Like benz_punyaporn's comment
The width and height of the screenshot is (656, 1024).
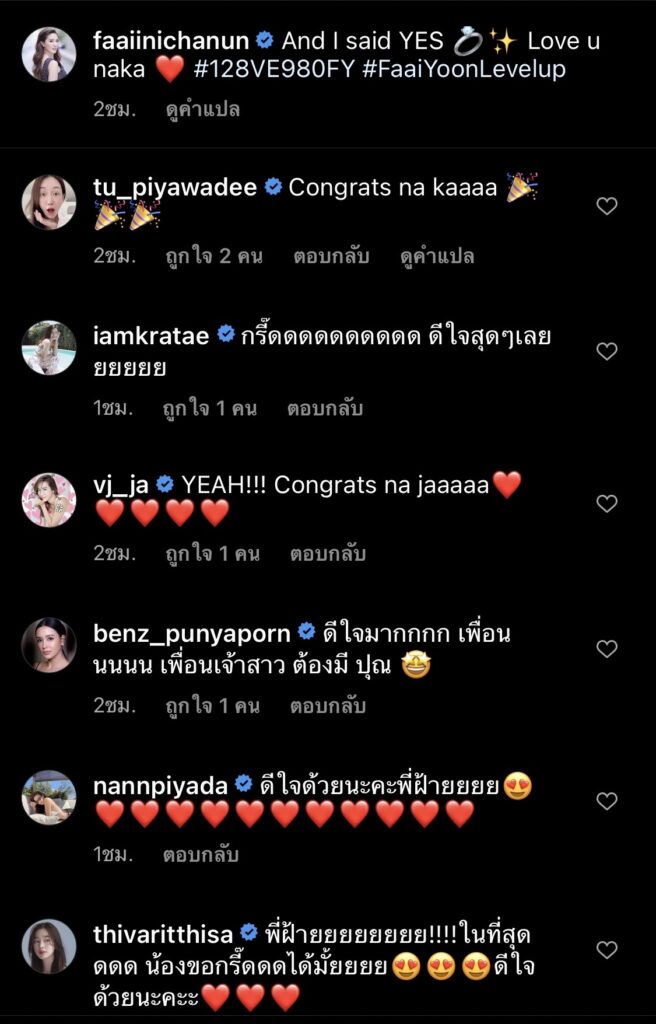pyautogui.click(x=606, y=649)
